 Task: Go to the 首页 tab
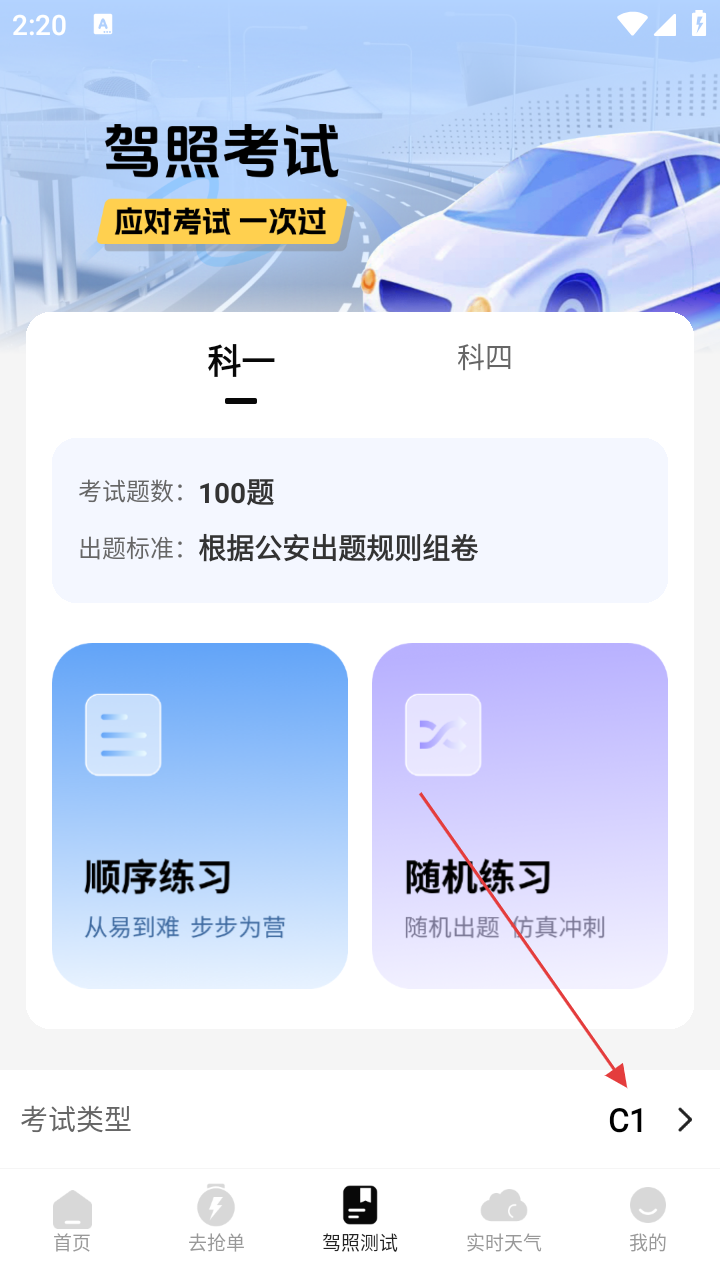[x=72, y=1220]
